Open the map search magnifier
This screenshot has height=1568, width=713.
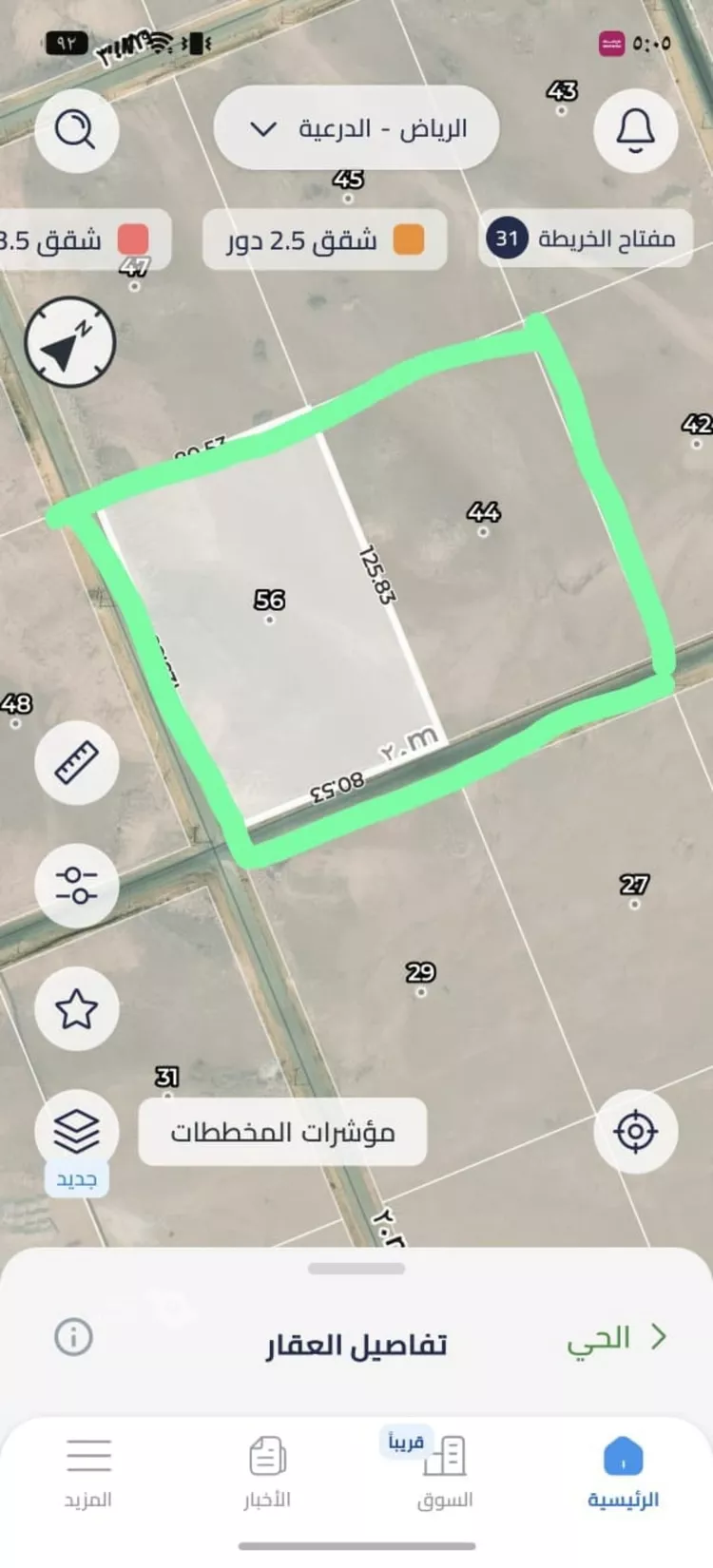point(76,129)
